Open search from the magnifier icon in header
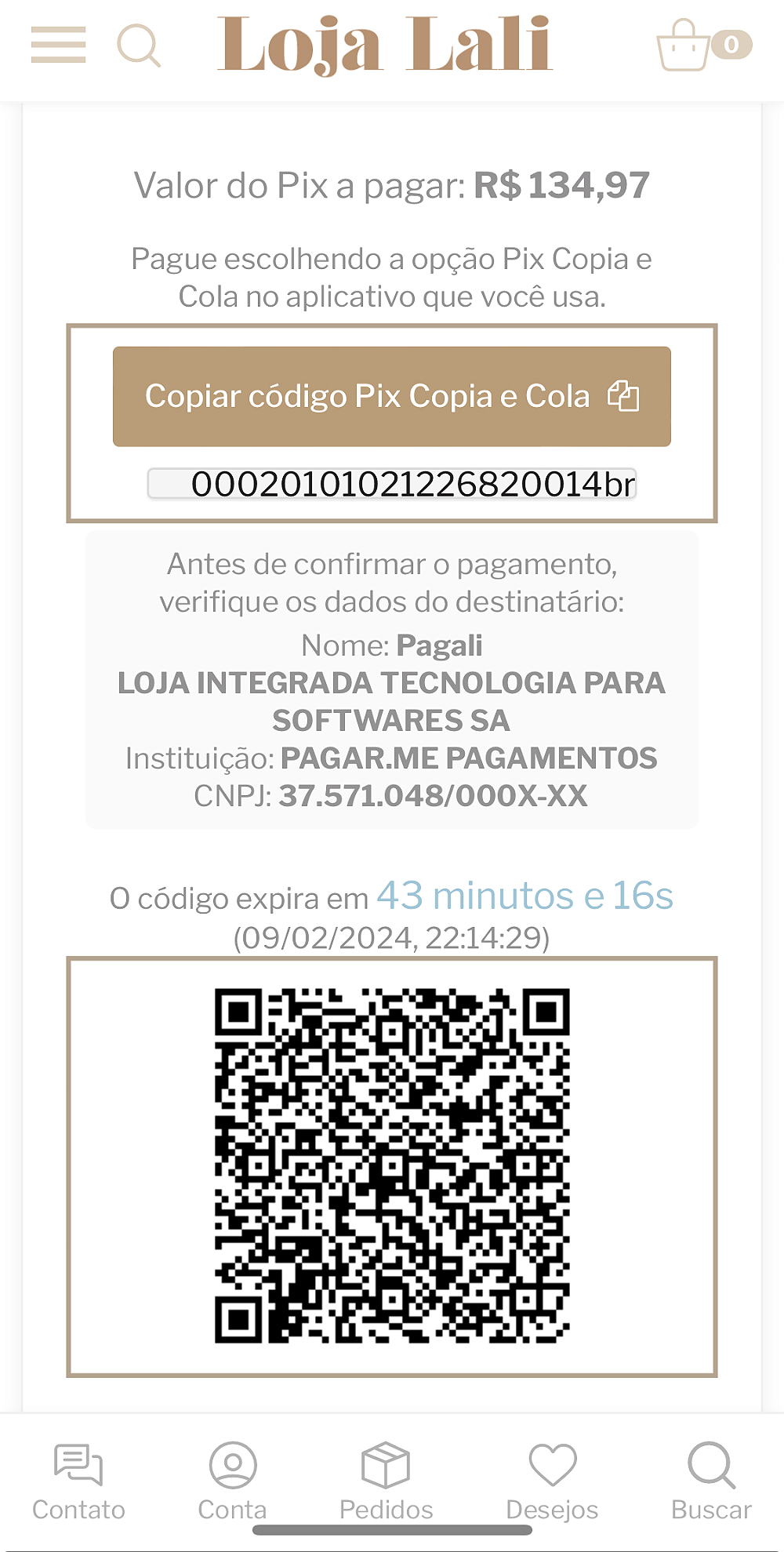 (x=139, y=45)
